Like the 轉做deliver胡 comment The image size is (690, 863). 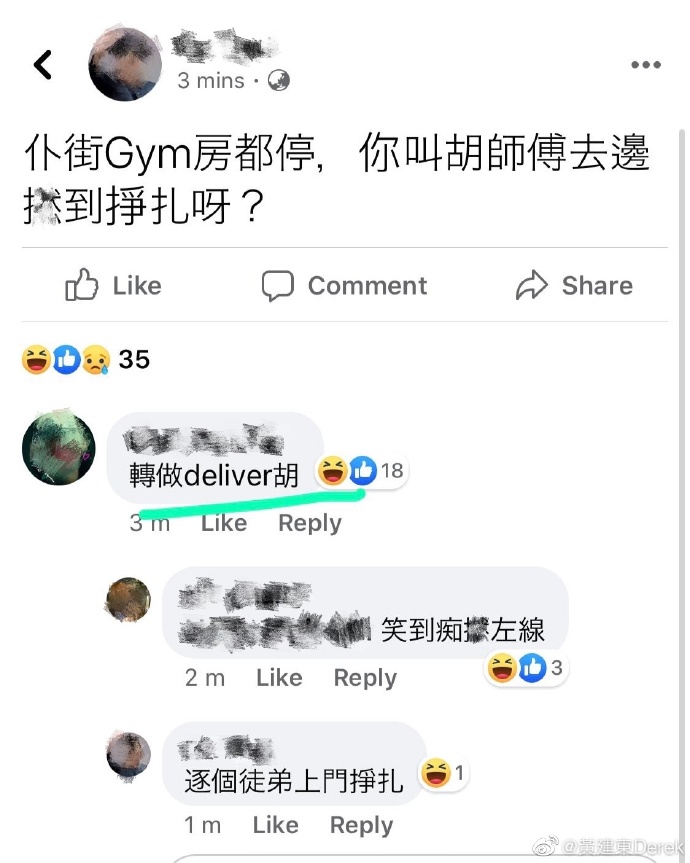[224, 523]
